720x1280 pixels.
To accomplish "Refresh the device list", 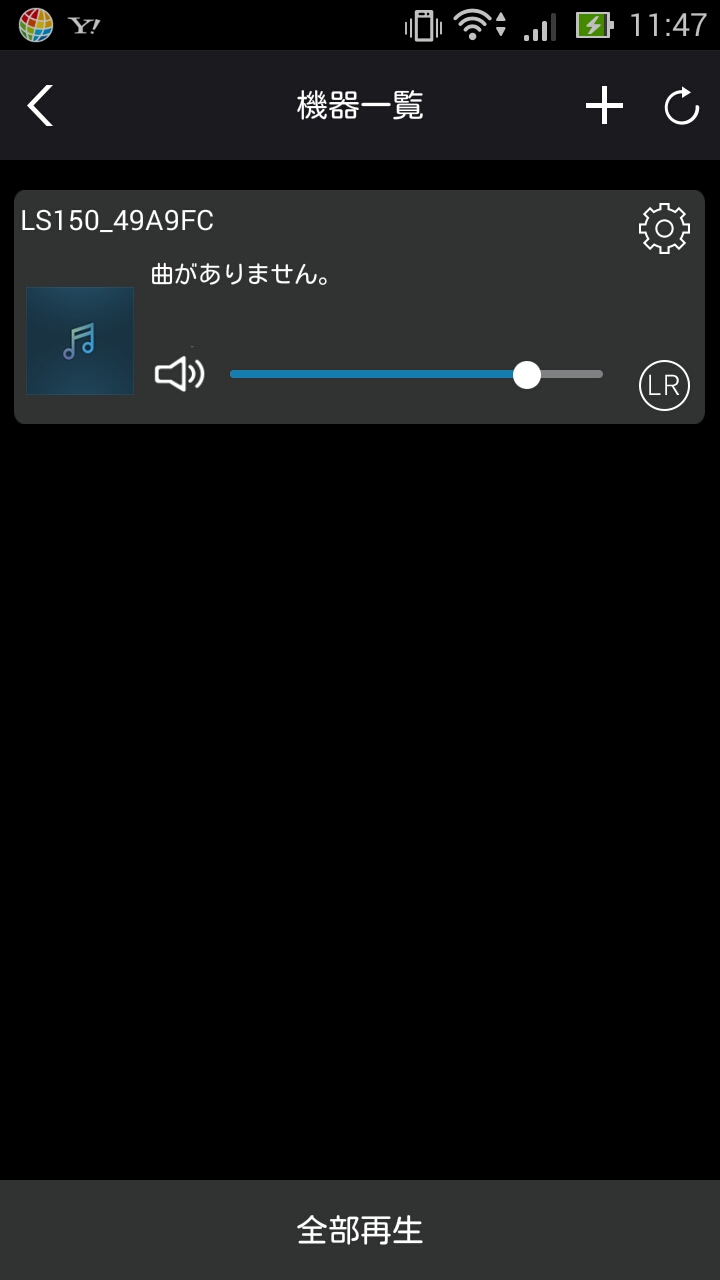I will [682, 105].
